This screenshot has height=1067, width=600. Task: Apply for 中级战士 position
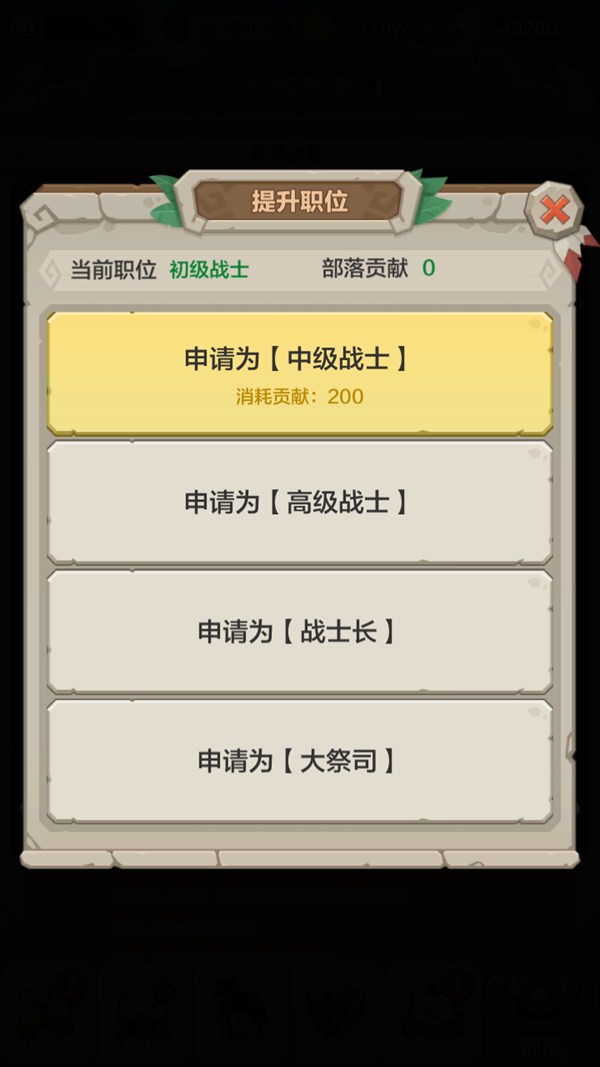pyautogui.click(x=299, y=372)
